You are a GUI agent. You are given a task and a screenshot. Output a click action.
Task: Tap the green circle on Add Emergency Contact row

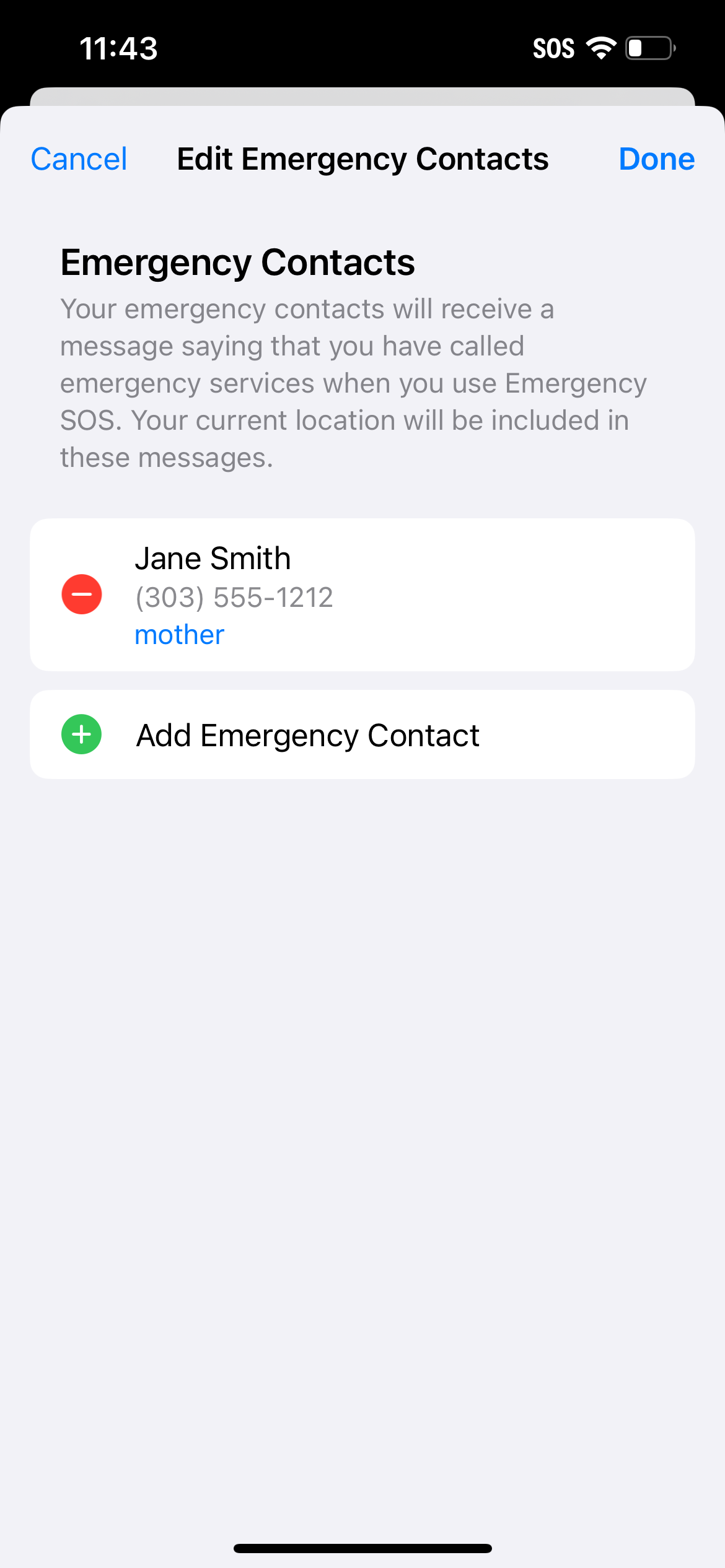tap(81, 734)
